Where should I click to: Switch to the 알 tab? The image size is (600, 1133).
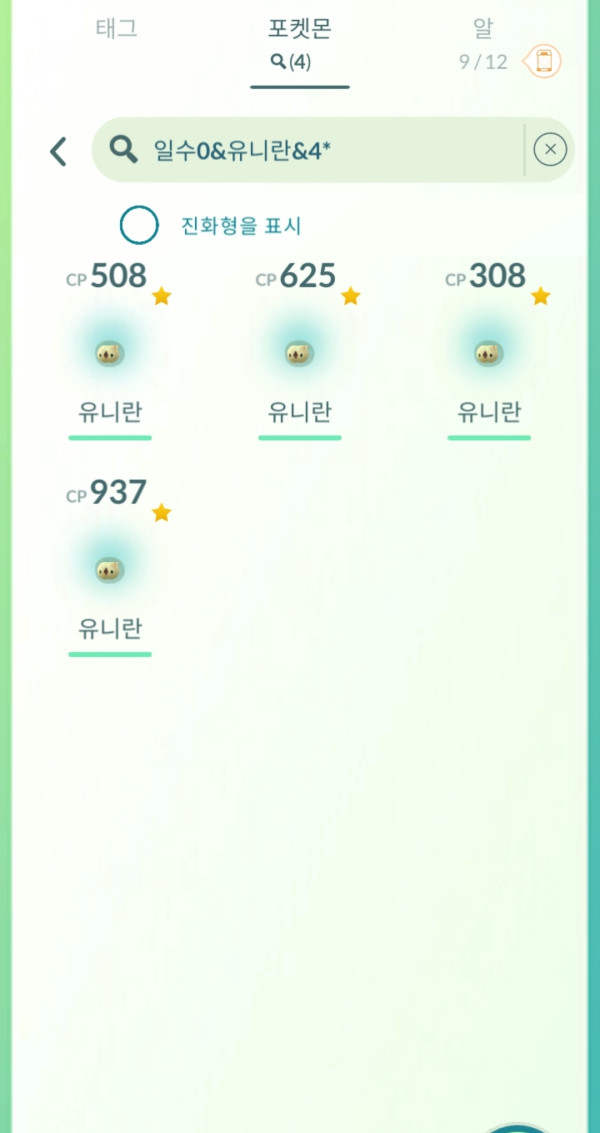tap(483, 30)
